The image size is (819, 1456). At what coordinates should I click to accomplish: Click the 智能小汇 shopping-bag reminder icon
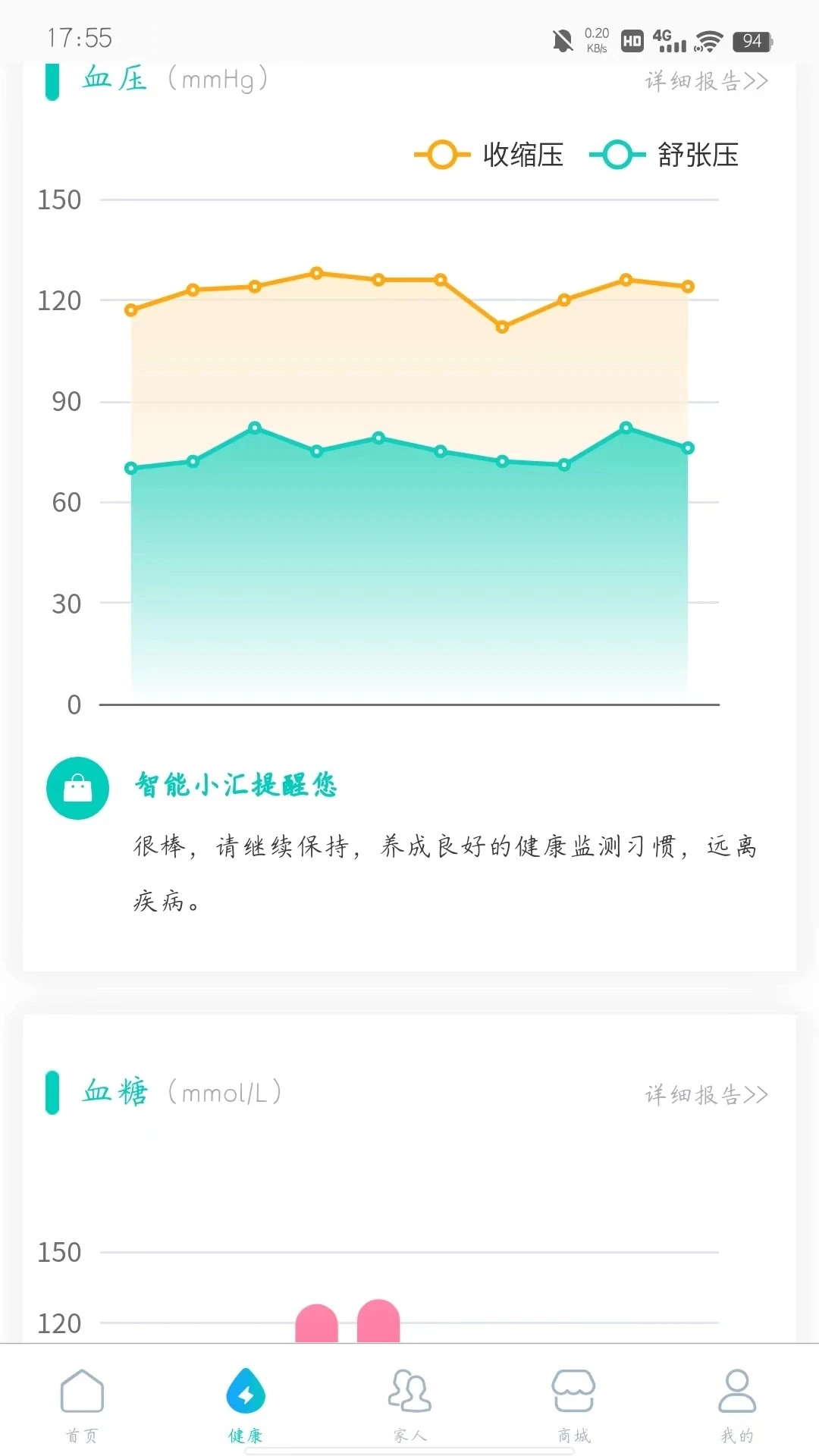point(77,788)
